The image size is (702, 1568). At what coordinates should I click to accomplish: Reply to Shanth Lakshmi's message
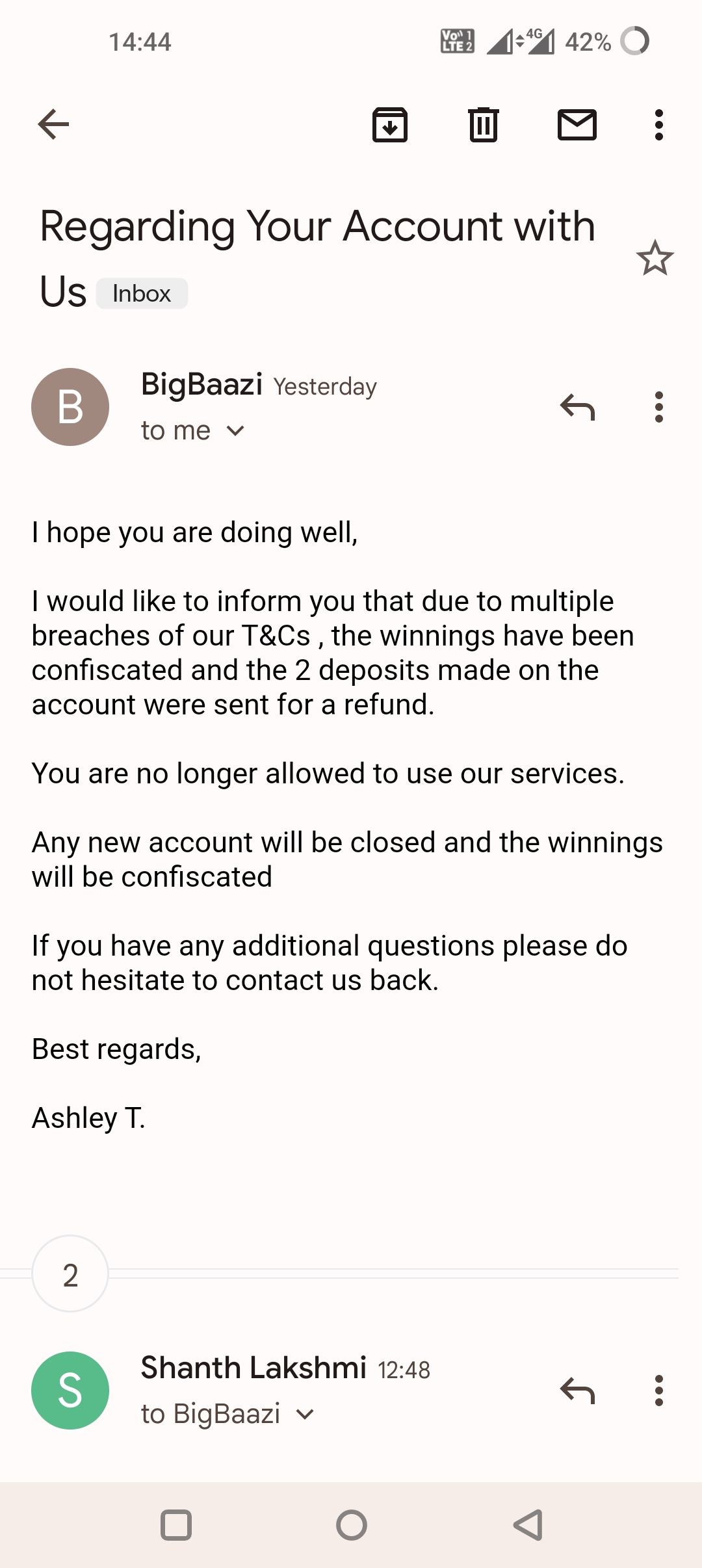tap(577, 1391)
